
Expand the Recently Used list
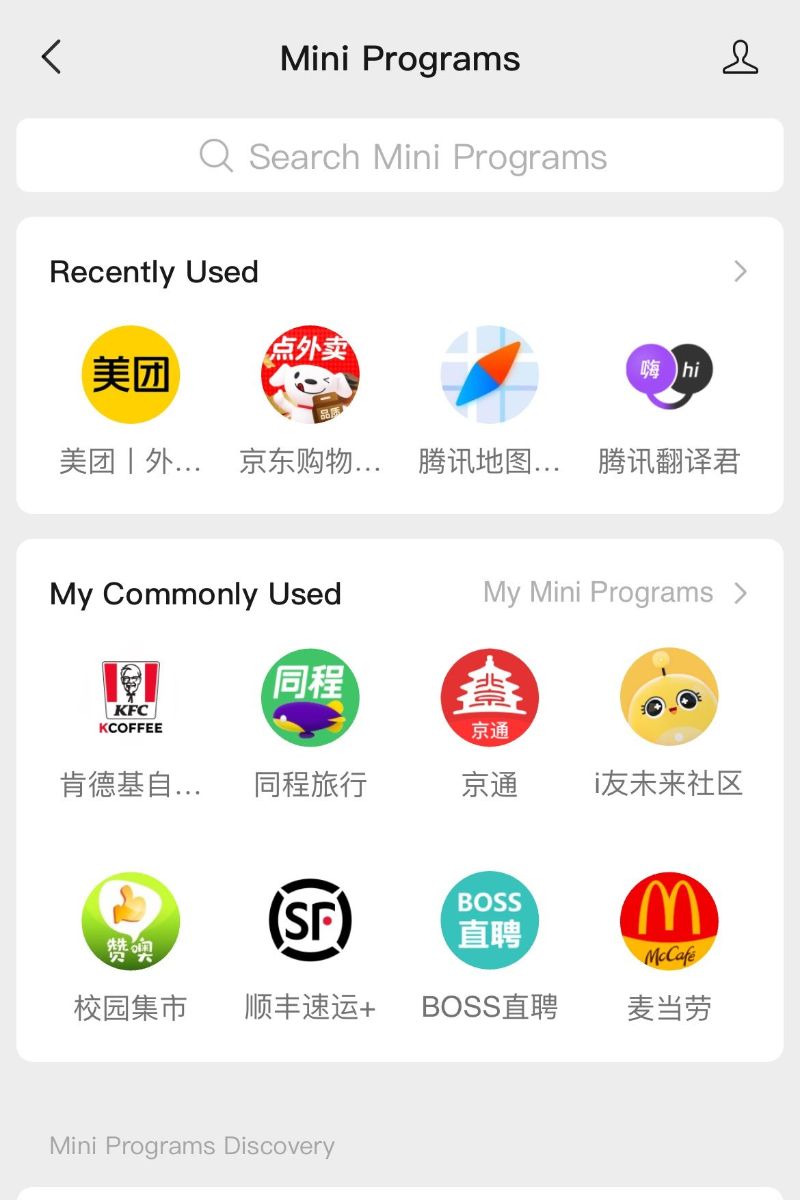(x=740, y=271)
